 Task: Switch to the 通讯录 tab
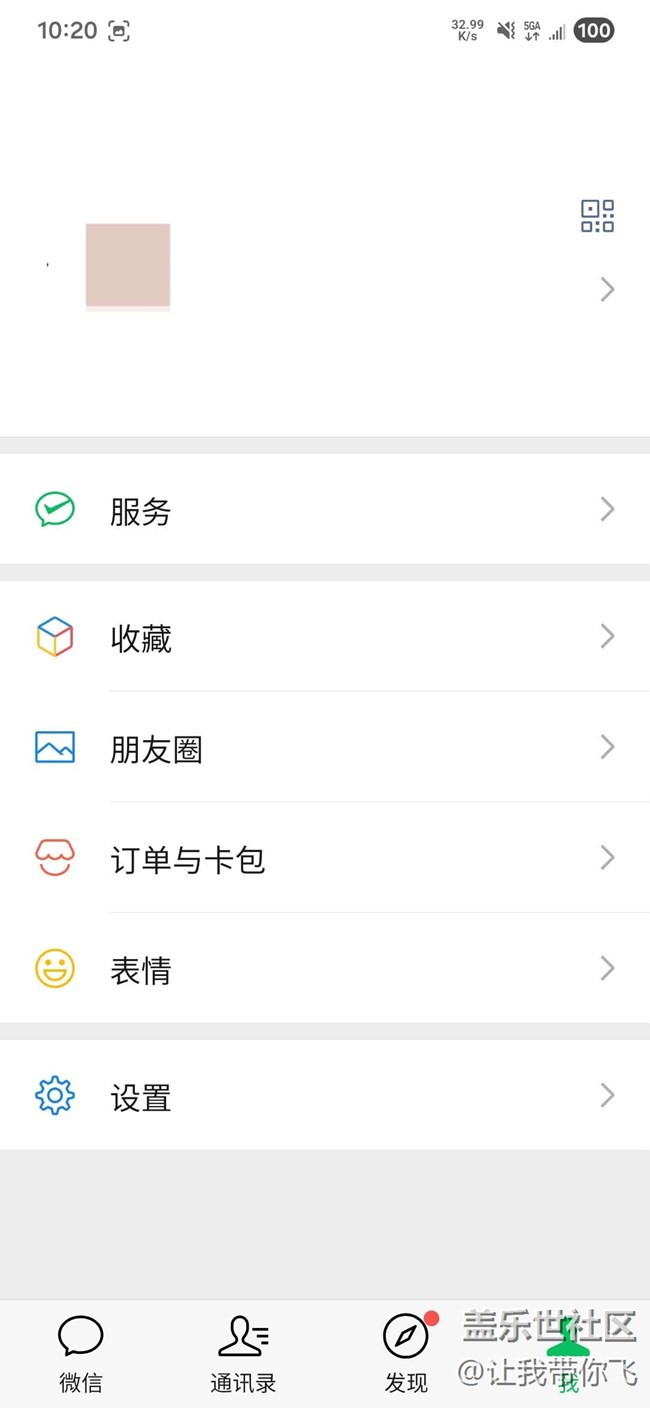(x=243, y=1354)
